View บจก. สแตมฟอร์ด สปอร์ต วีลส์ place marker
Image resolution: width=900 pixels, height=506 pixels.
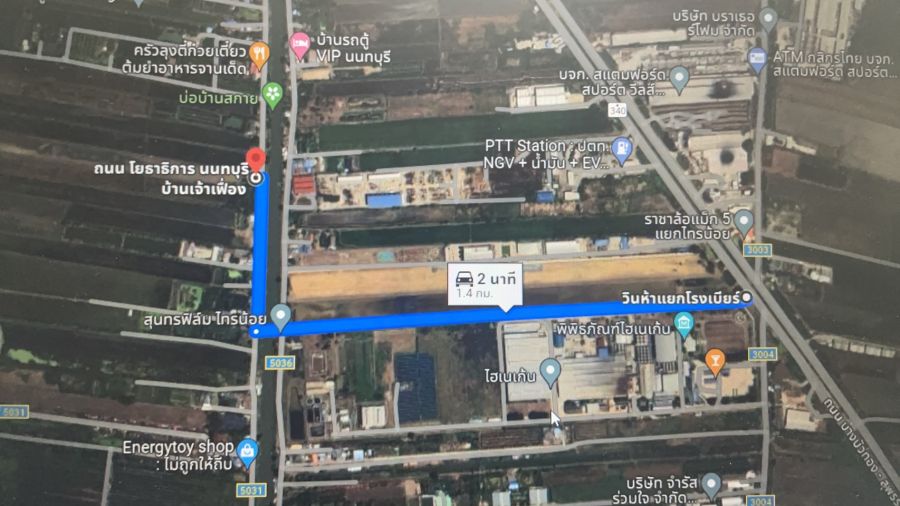click(x=679, y=76)
